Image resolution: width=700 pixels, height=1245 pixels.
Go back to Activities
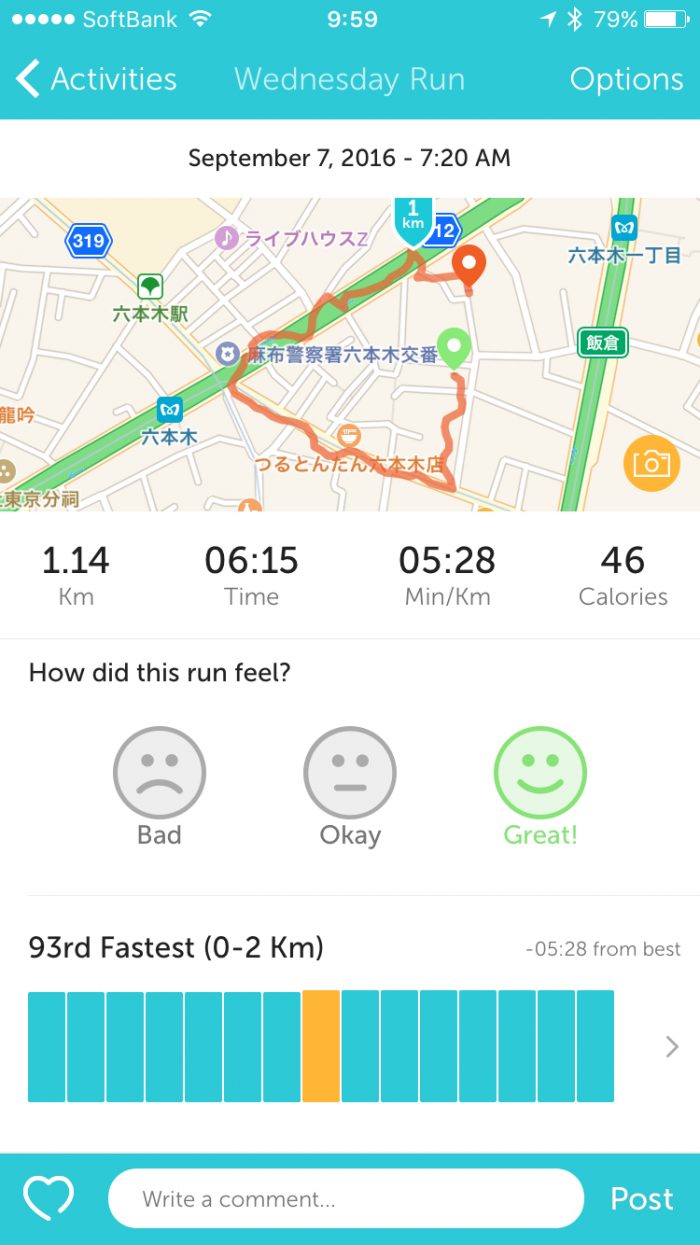click(96, 79)
